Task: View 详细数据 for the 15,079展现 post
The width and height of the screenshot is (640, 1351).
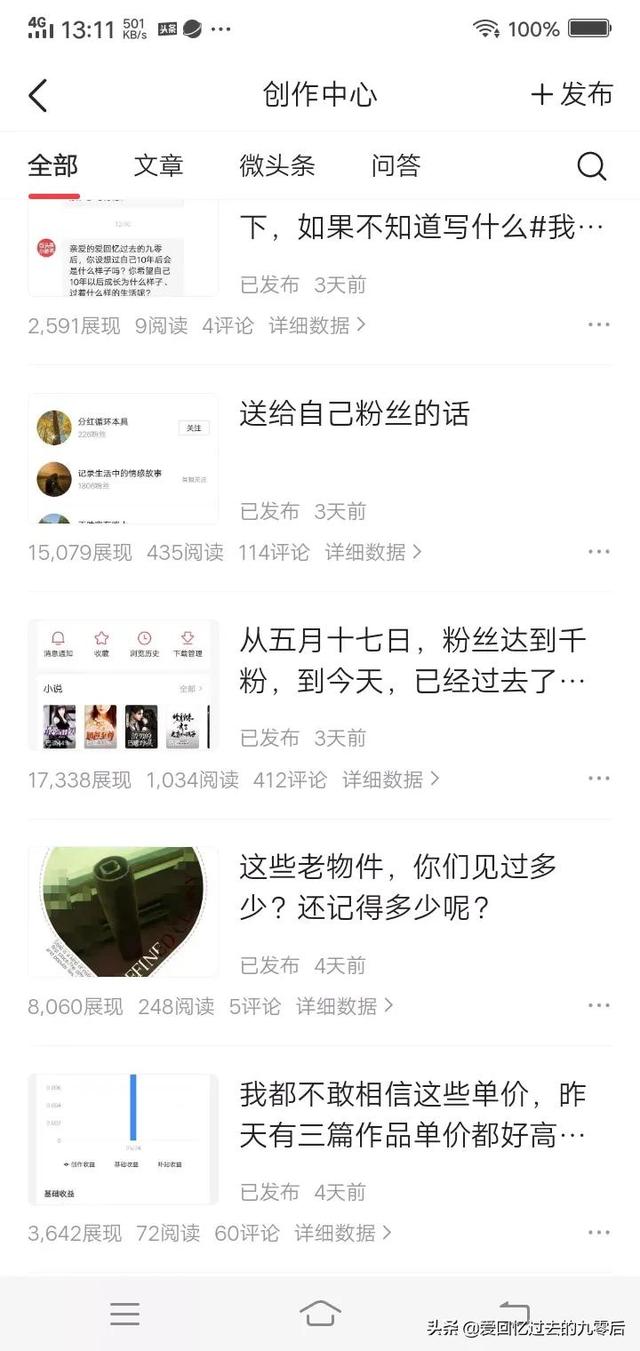Action: pos(373,552)
